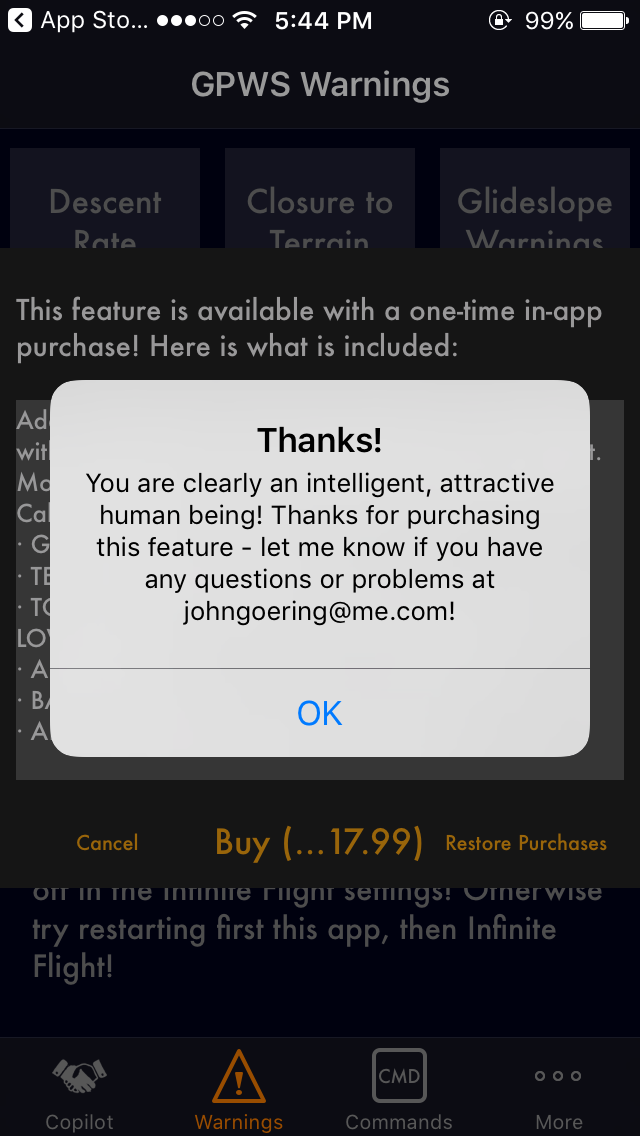Open the More tab
This screenshot has height=1136, width=640.
coord(558,1092)
